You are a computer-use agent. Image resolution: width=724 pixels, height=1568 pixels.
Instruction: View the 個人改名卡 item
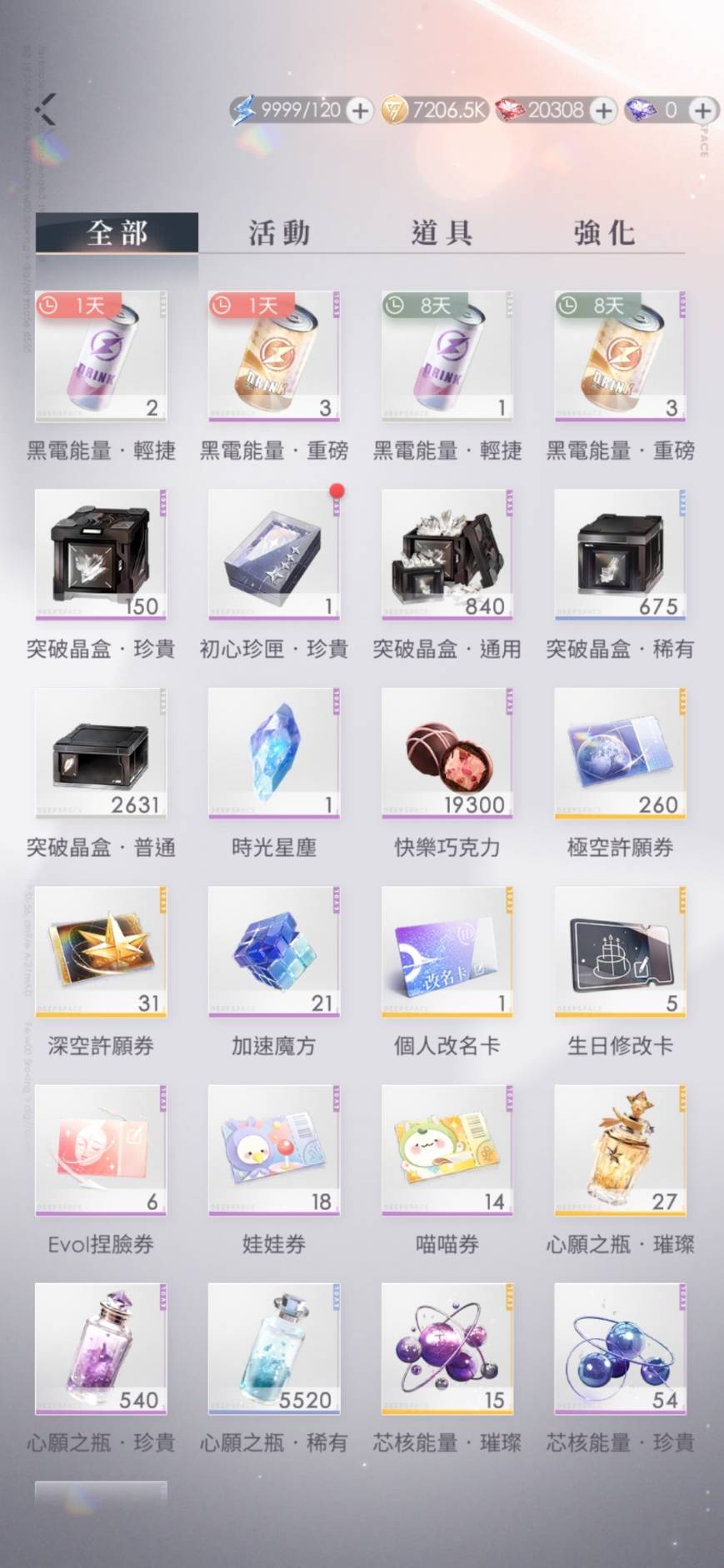click(447, 951)
